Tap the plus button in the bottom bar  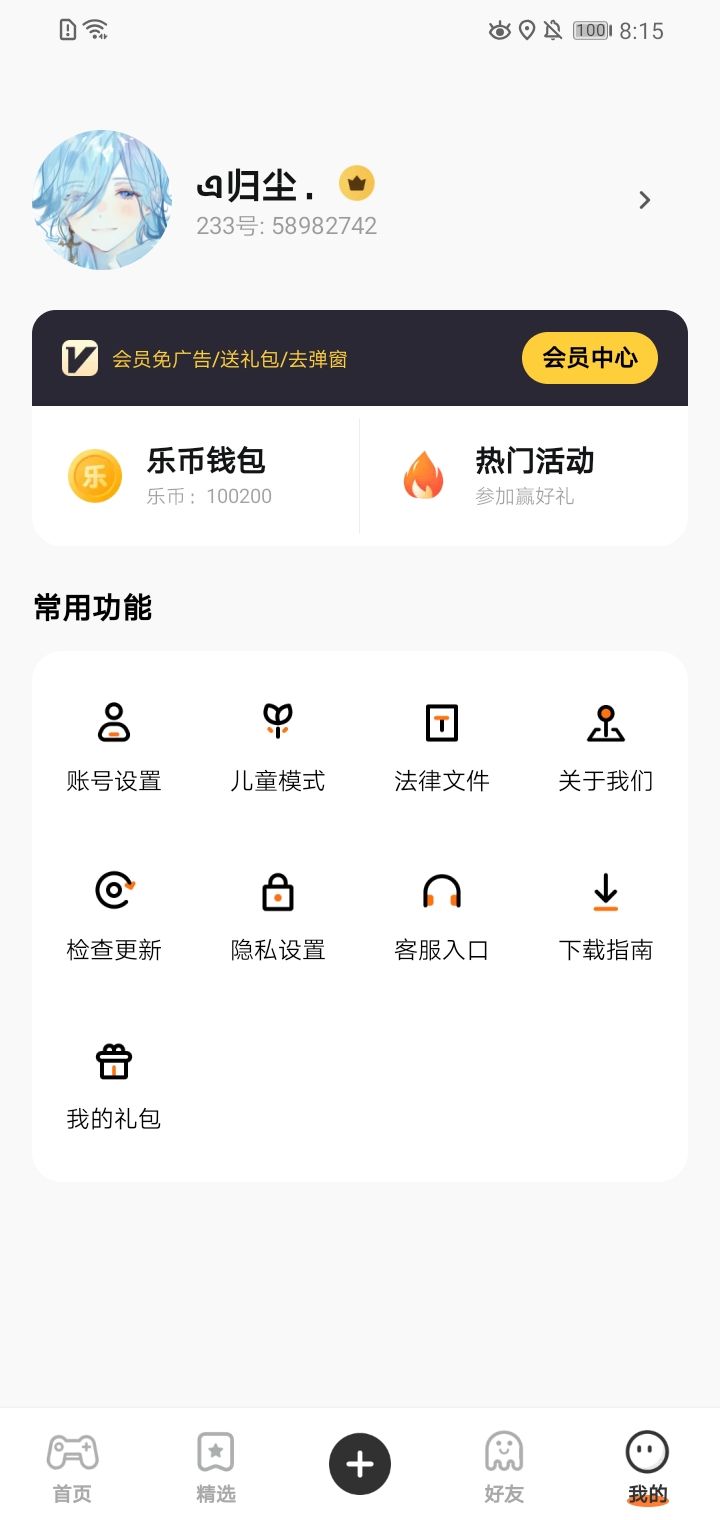360,1464
